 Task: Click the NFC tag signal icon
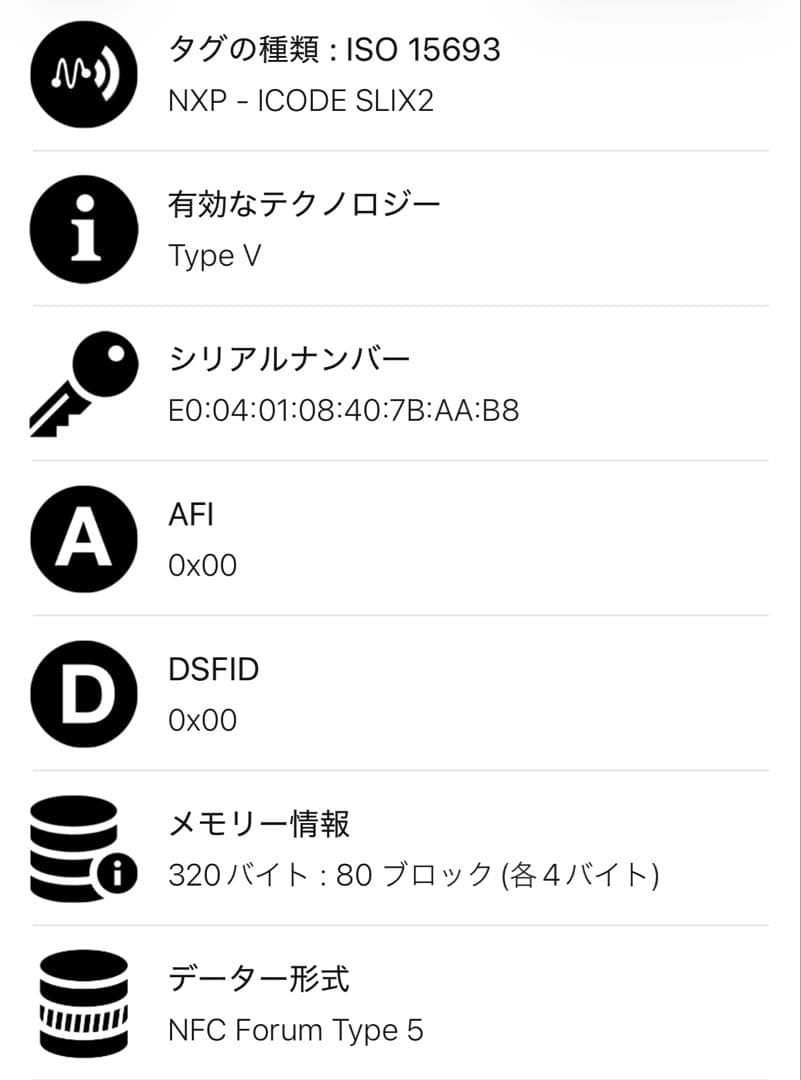(x=83, y=73)
